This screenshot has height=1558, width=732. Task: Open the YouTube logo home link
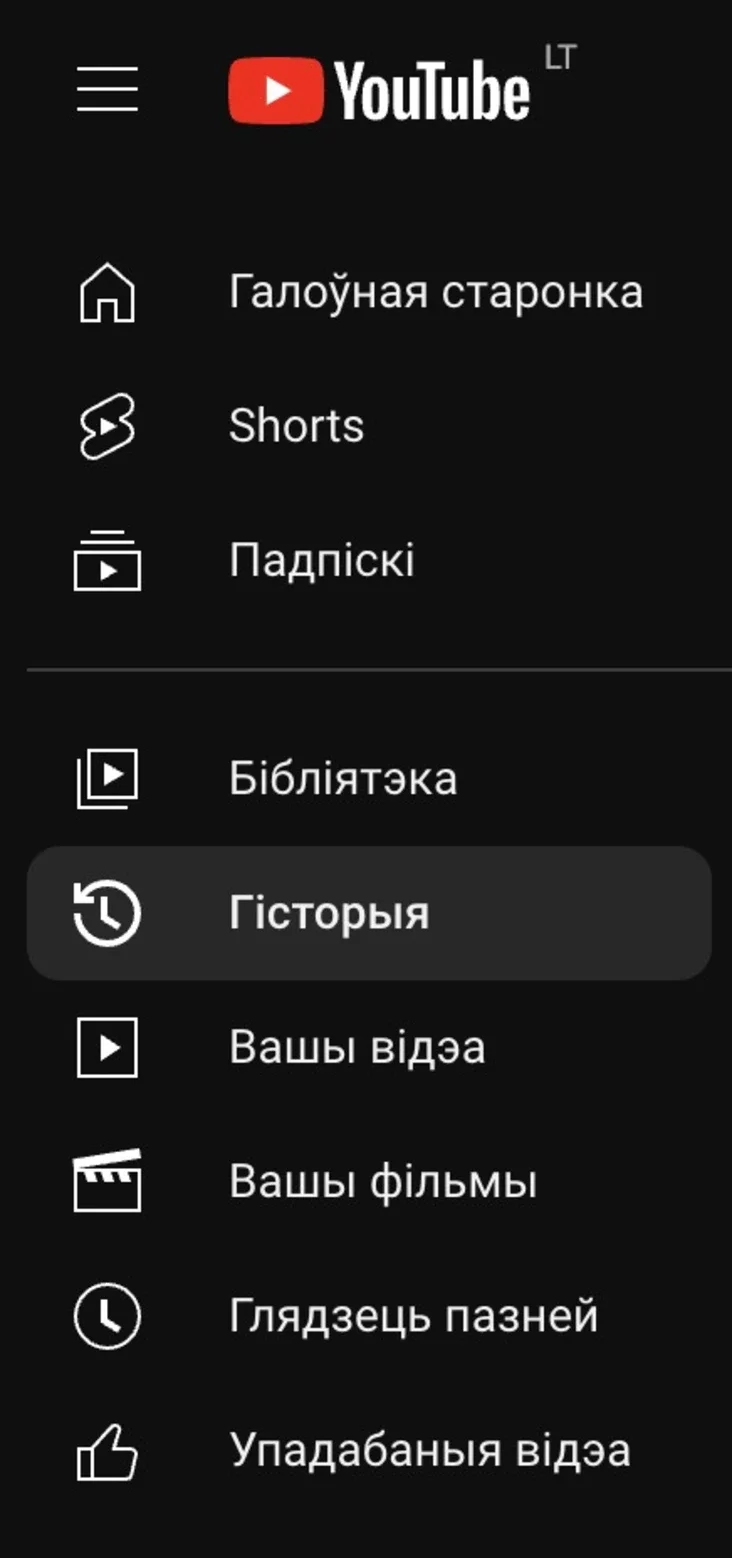tap(380, 90)
